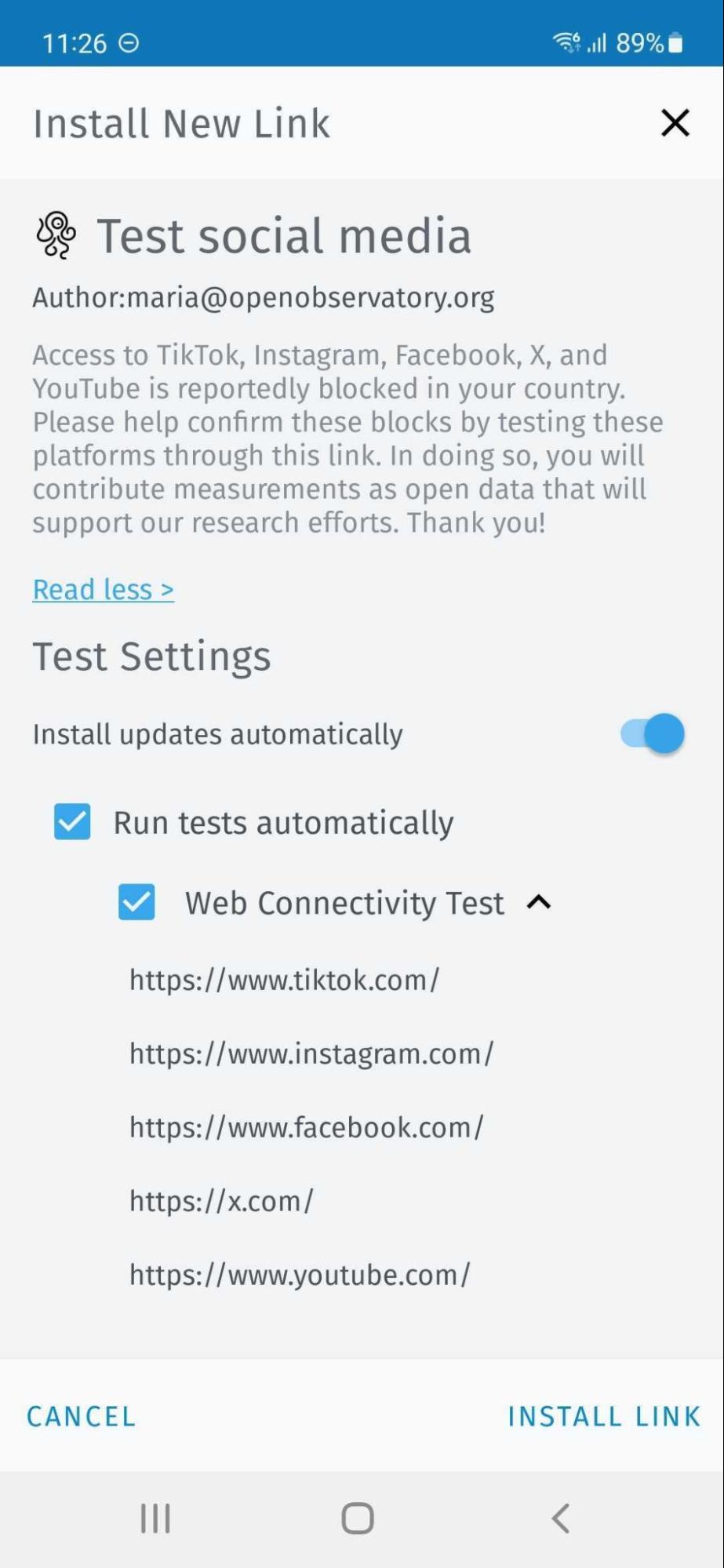Toggle Install updates automatically switch

click(x=653, y=734)
